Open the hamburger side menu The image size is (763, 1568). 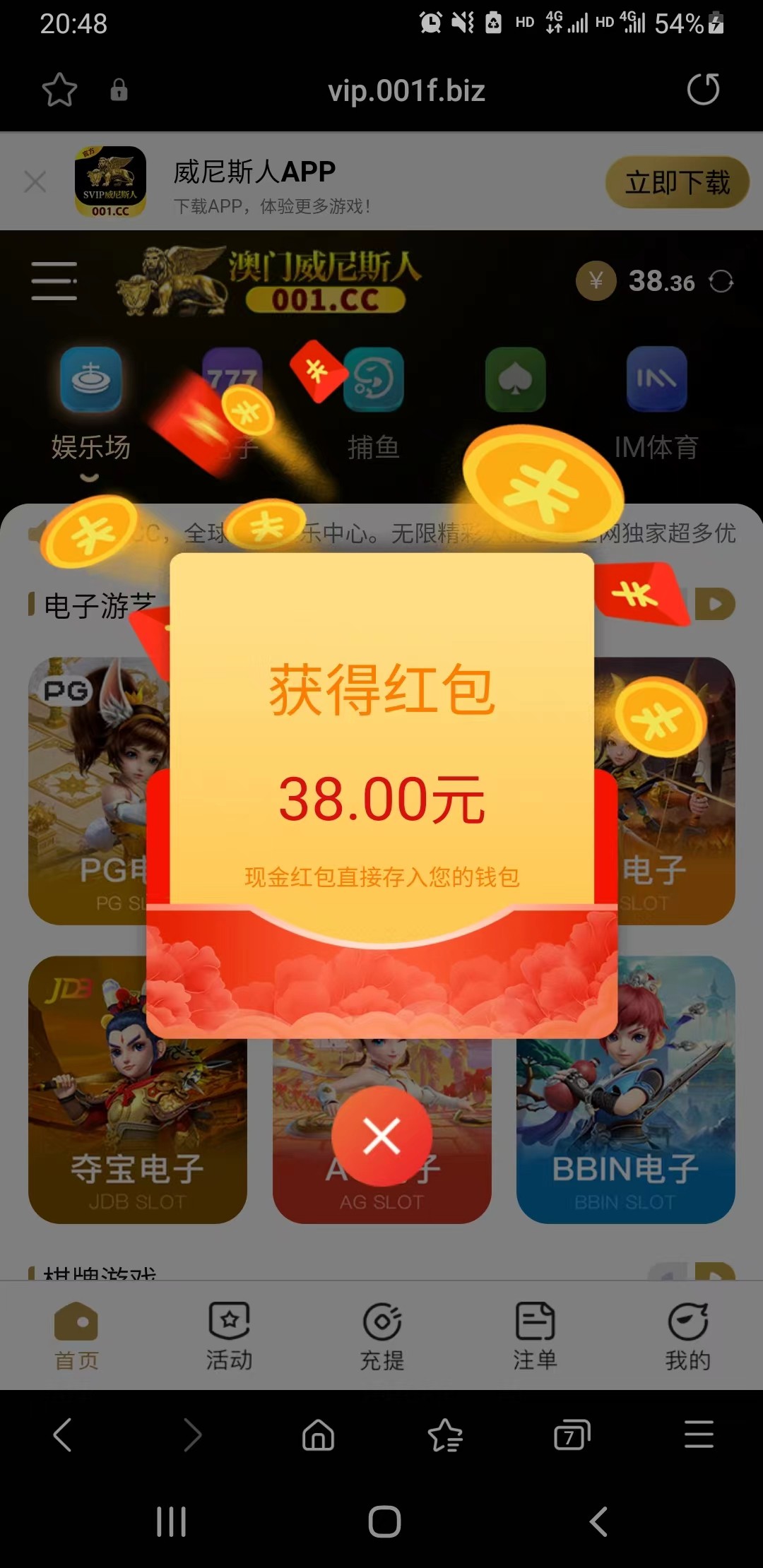pyautogui.click(x=54, y=280)
